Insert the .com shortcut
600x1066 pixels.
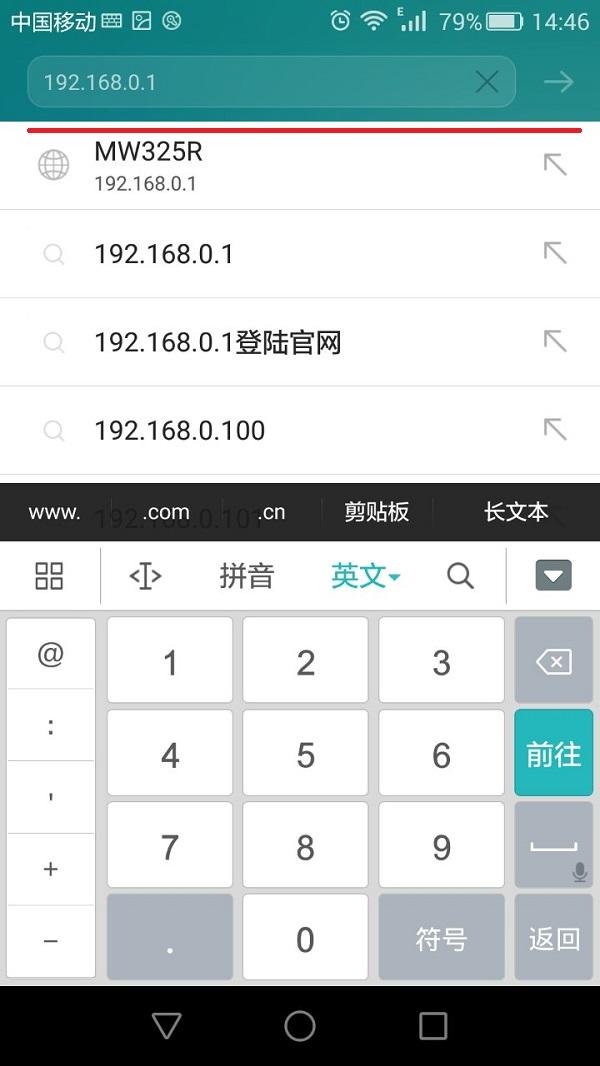click(x=166, y=512)
